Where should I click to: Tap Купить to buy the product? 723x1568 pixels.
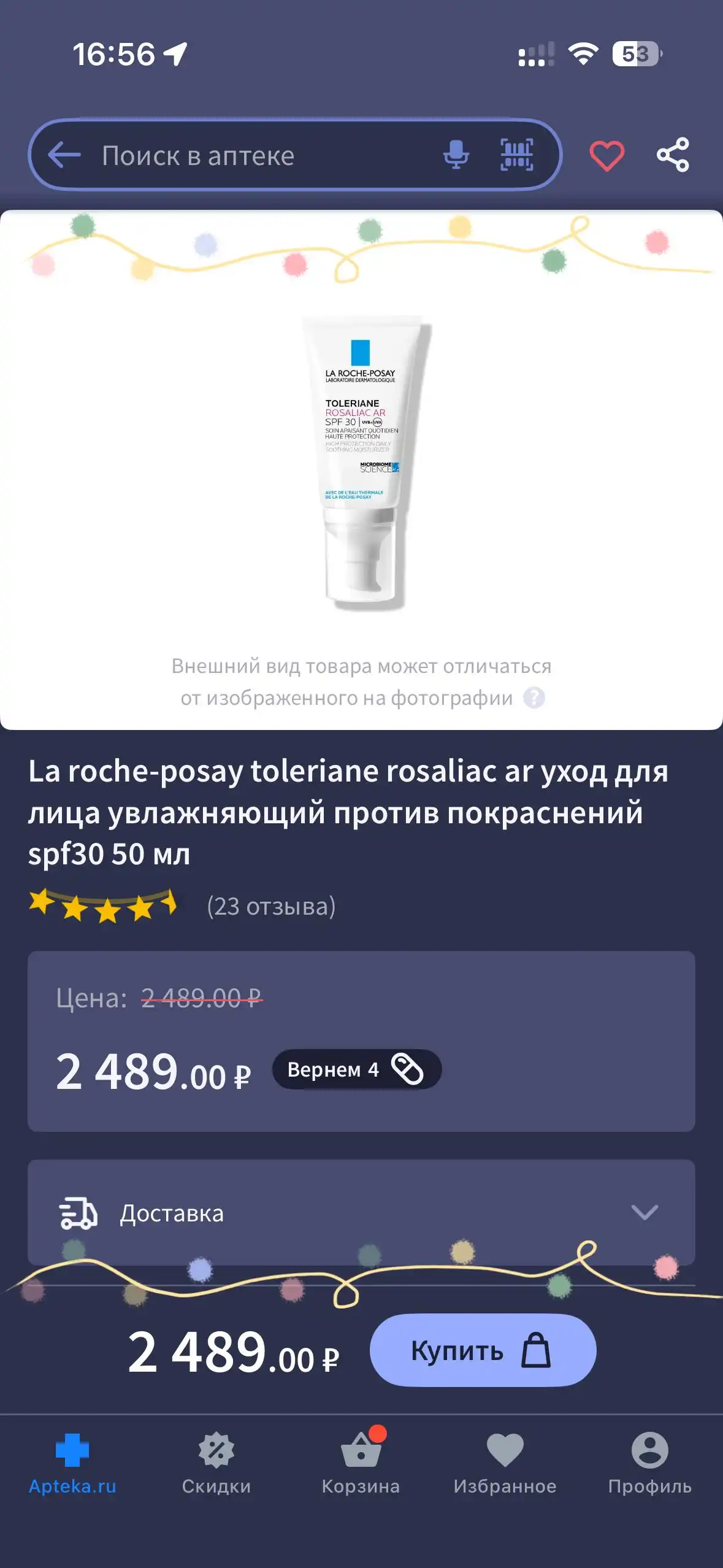coord(483,1350)
